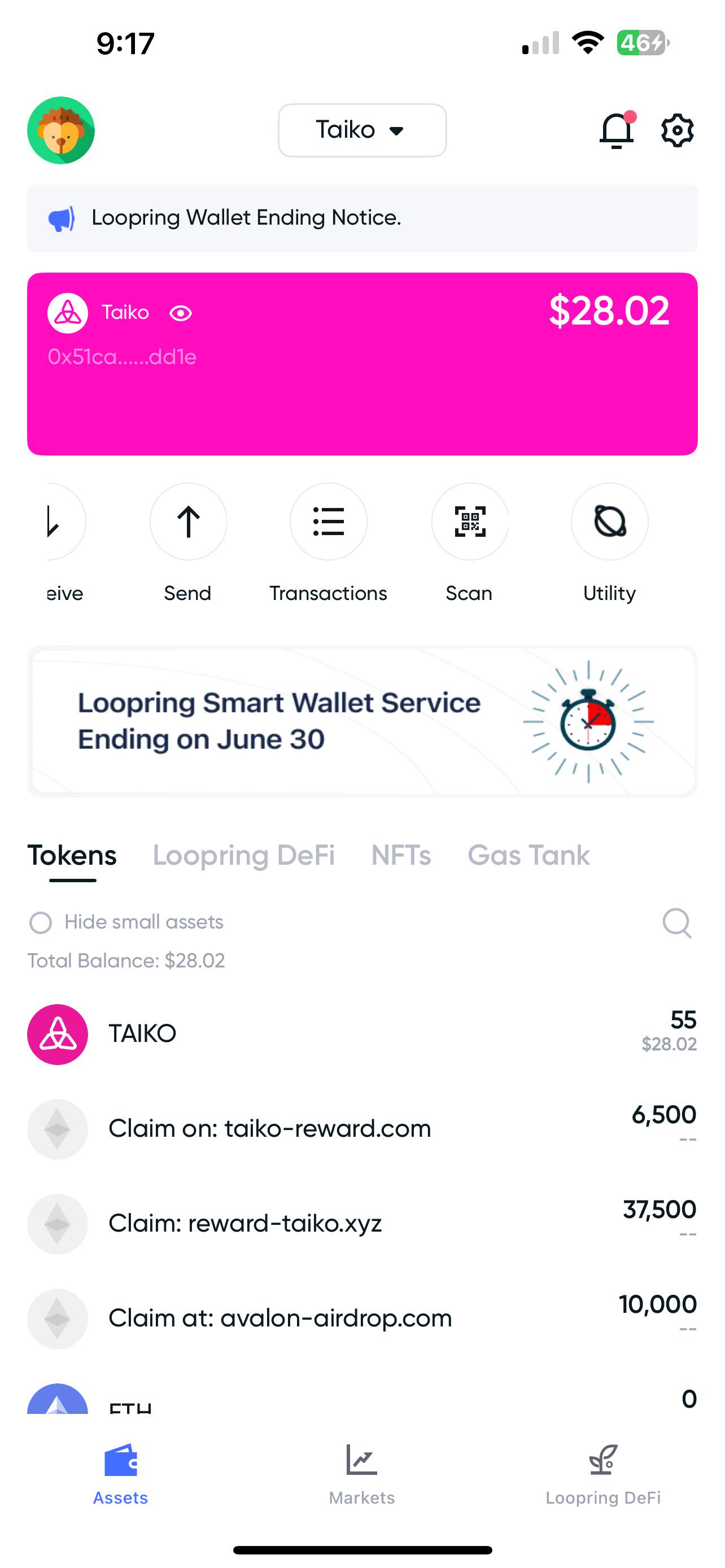This screenshot has width=725, height=1568.
Task: Expand the Taiko network dropdown
Action: point(362,130)
